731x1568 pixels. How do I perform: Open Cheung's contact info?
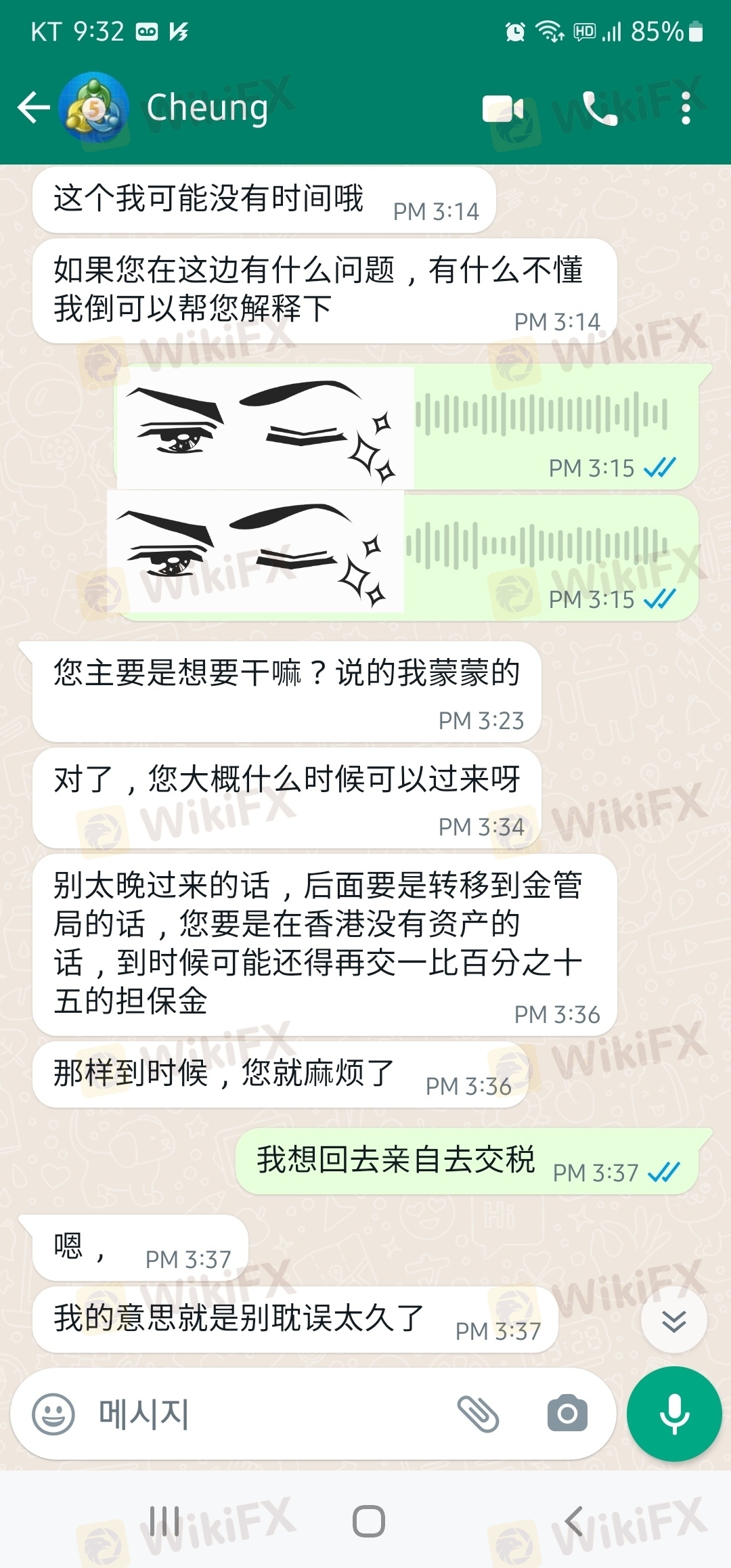pyautogui.click(x=207, y=108)
